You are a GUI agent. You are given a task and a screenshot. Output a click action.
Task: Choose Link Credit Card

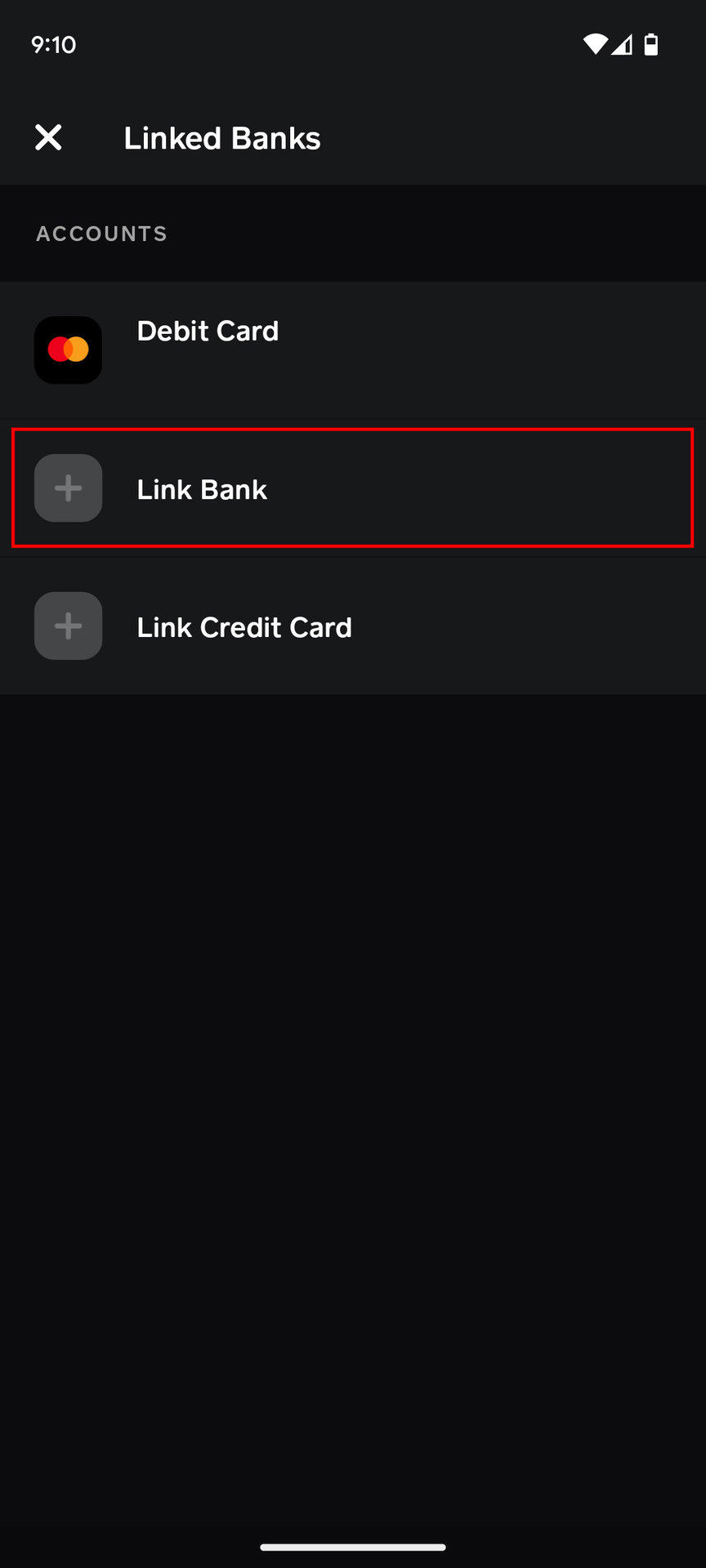(x=244, y=626)
